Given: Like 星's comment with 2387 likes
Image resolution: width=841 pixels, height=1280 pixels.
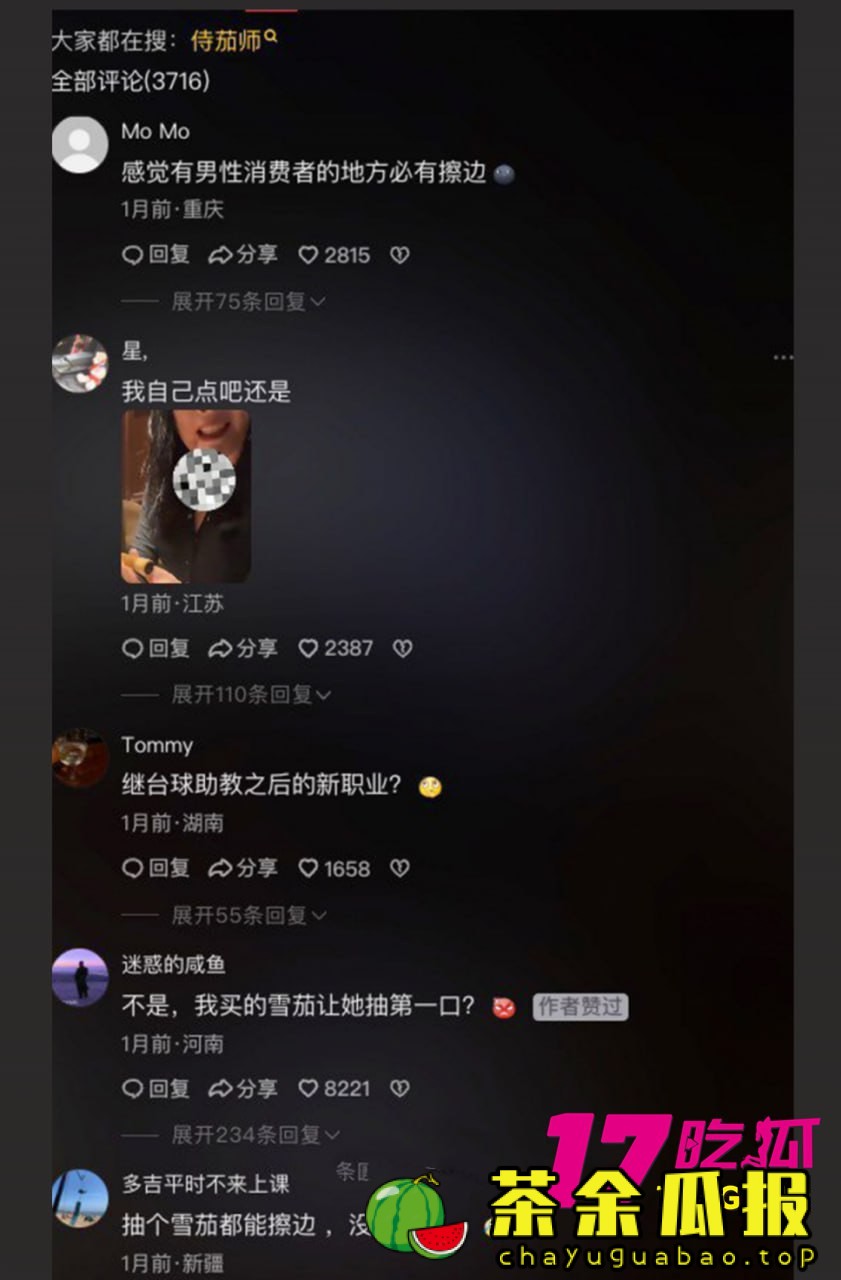Looking at the screenshot, I should (334, 648).
